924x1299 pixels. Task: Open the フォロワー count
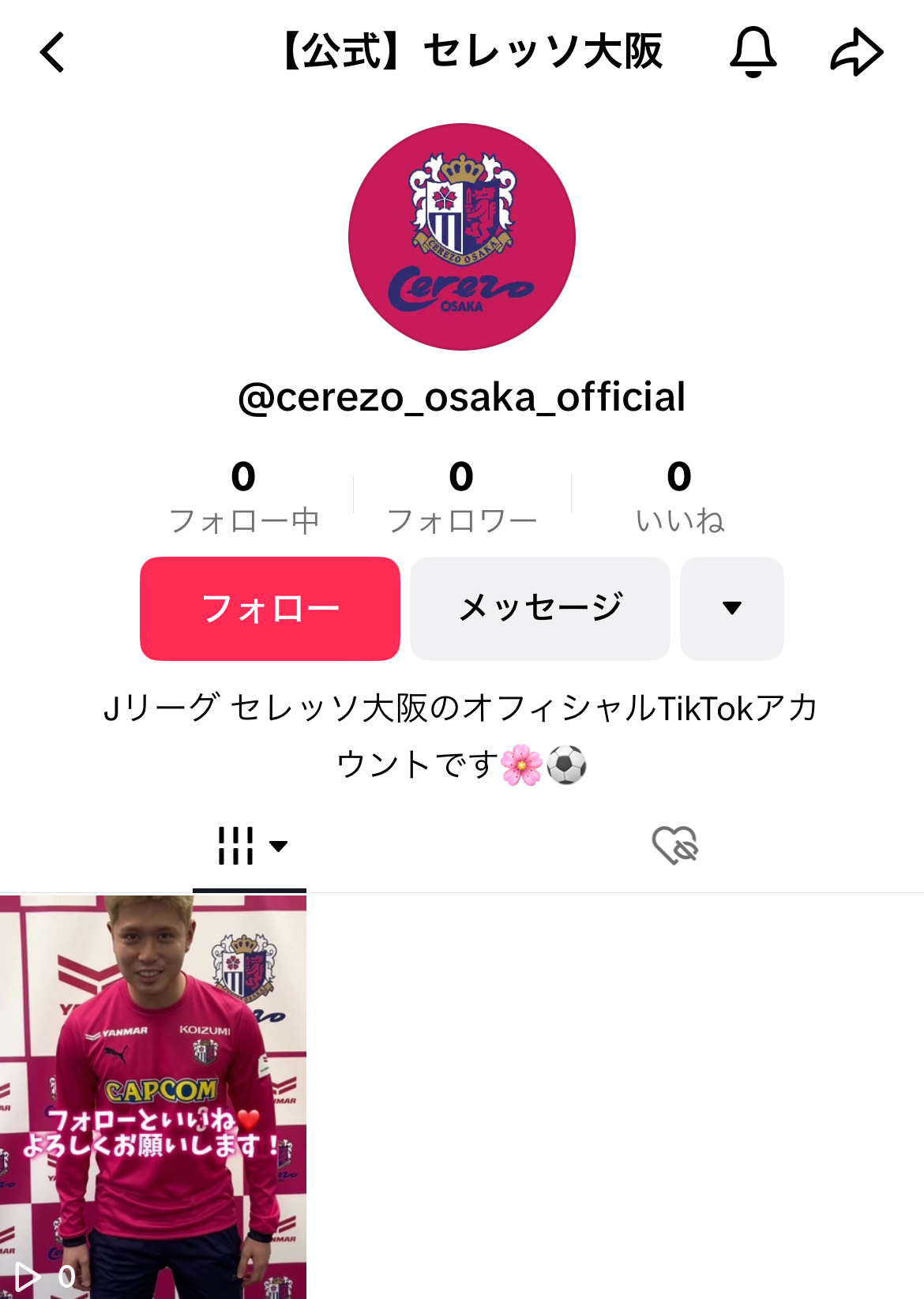pyautogui.click(x=462, y=491)
